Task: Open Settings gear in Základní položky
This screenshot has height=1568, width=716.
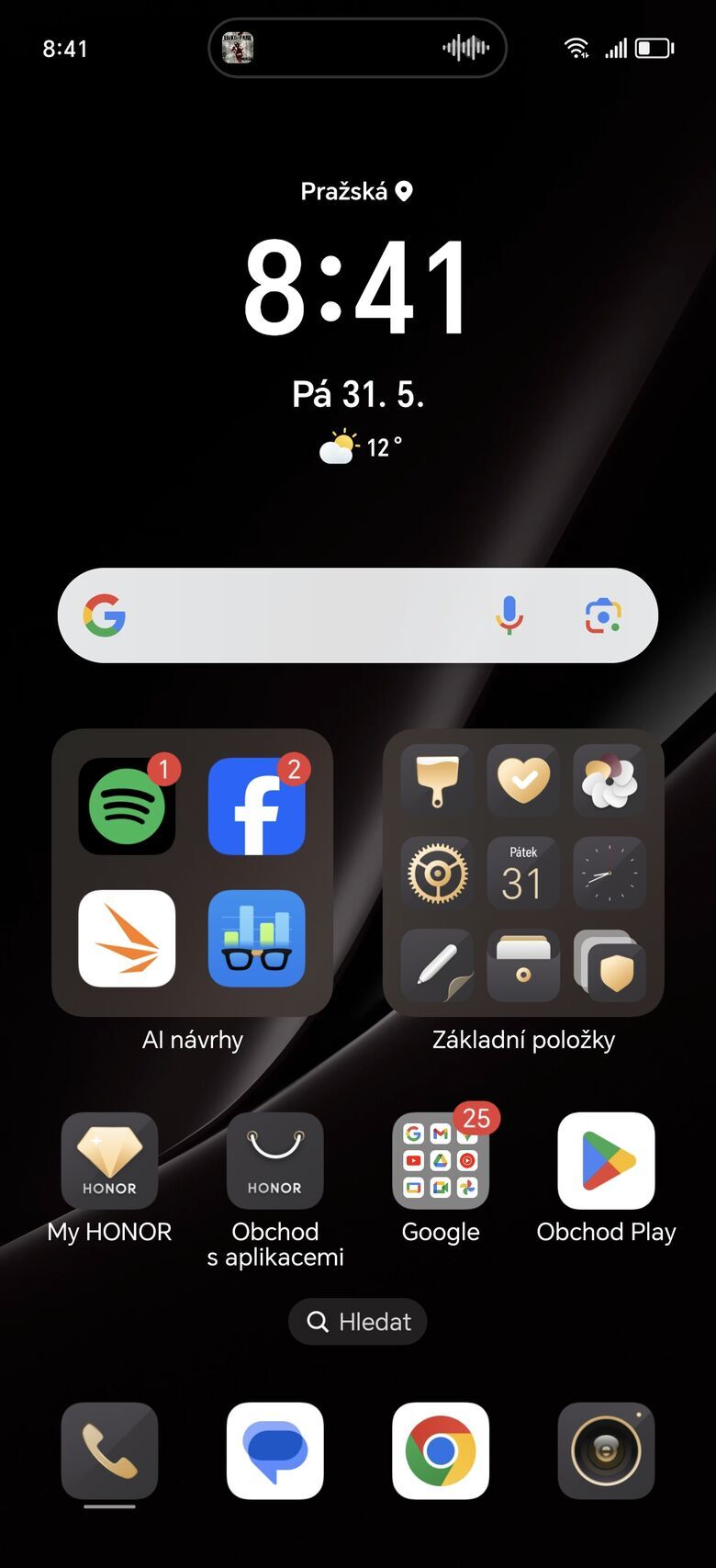Action: point(437,873)
